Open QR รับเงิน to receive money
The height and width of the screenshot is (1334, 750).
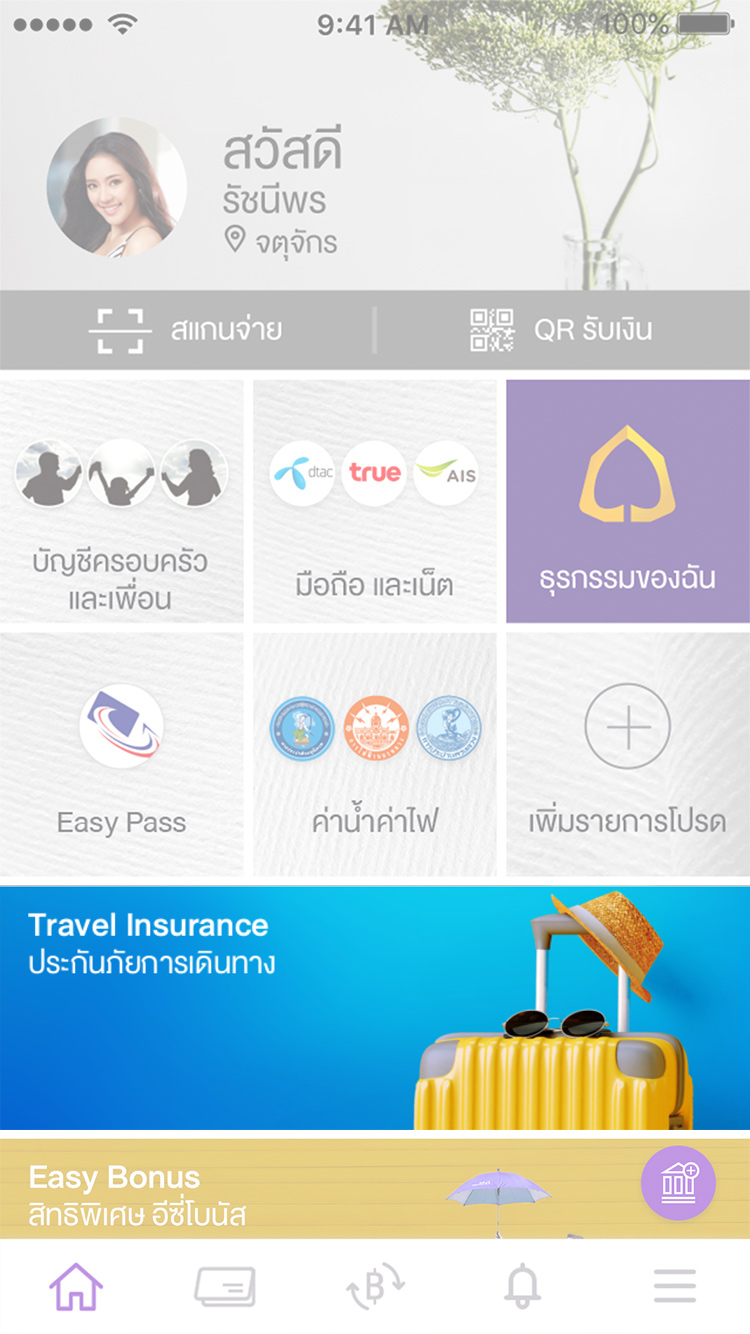(x=562, y=330)
